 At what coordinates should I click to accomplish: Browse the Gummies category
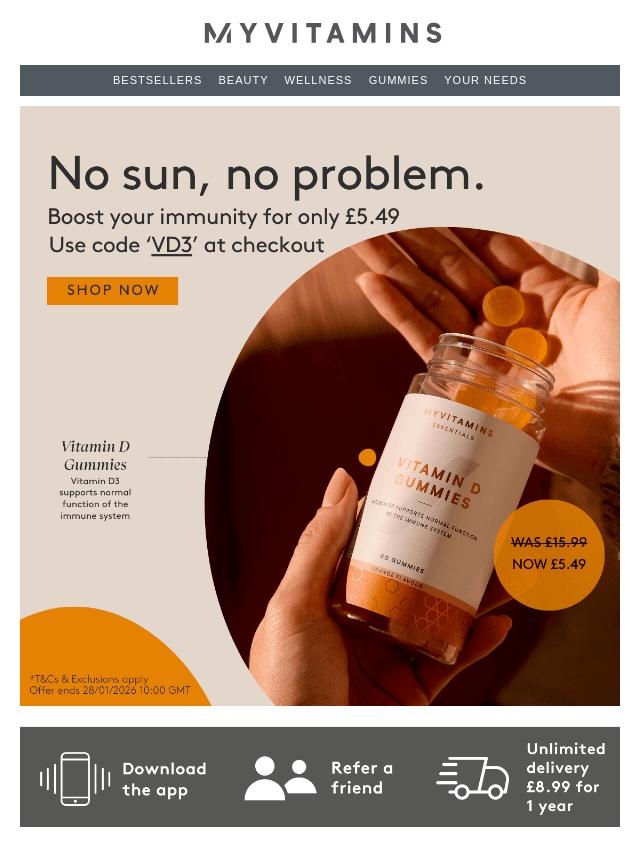(398, 80)
